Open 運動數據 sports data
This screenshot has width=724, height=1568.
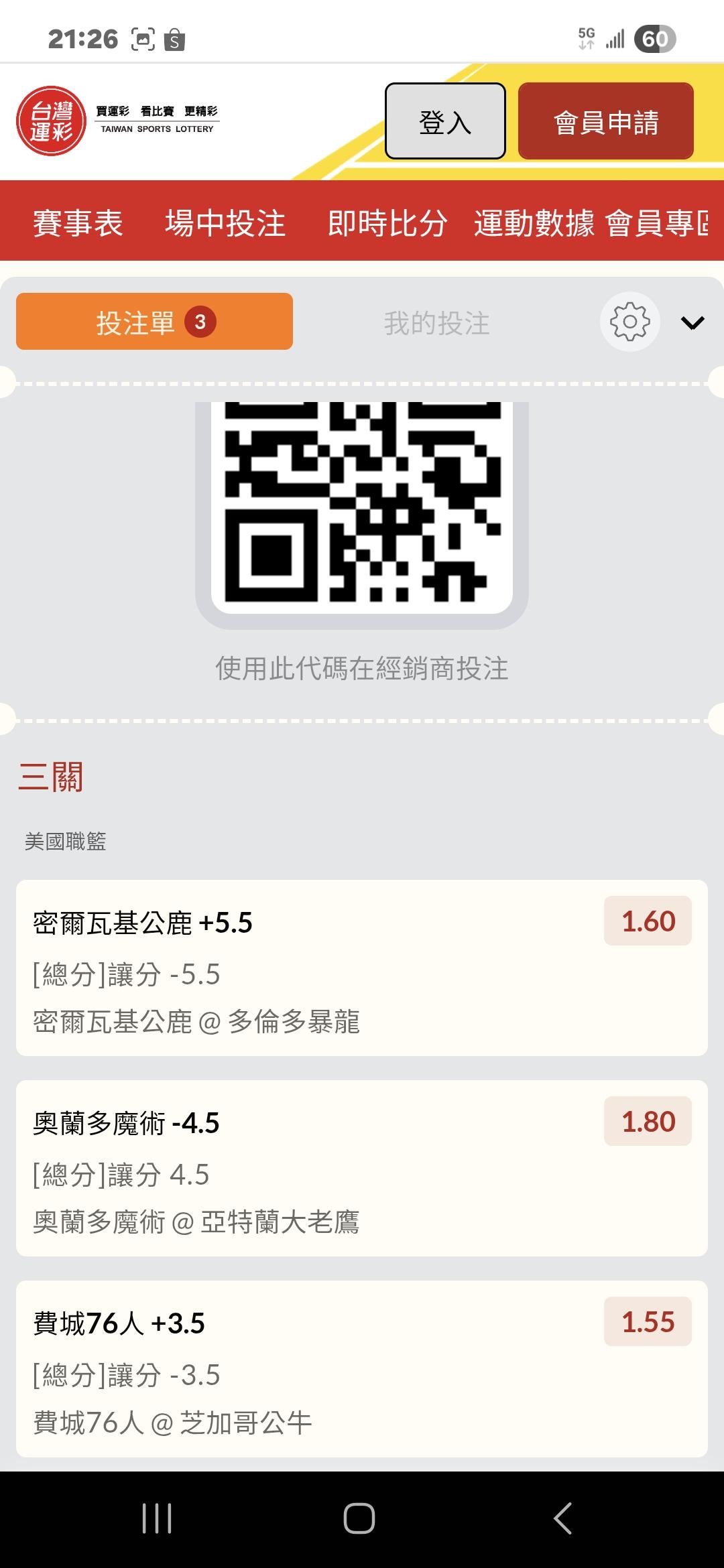pos(534,222)
